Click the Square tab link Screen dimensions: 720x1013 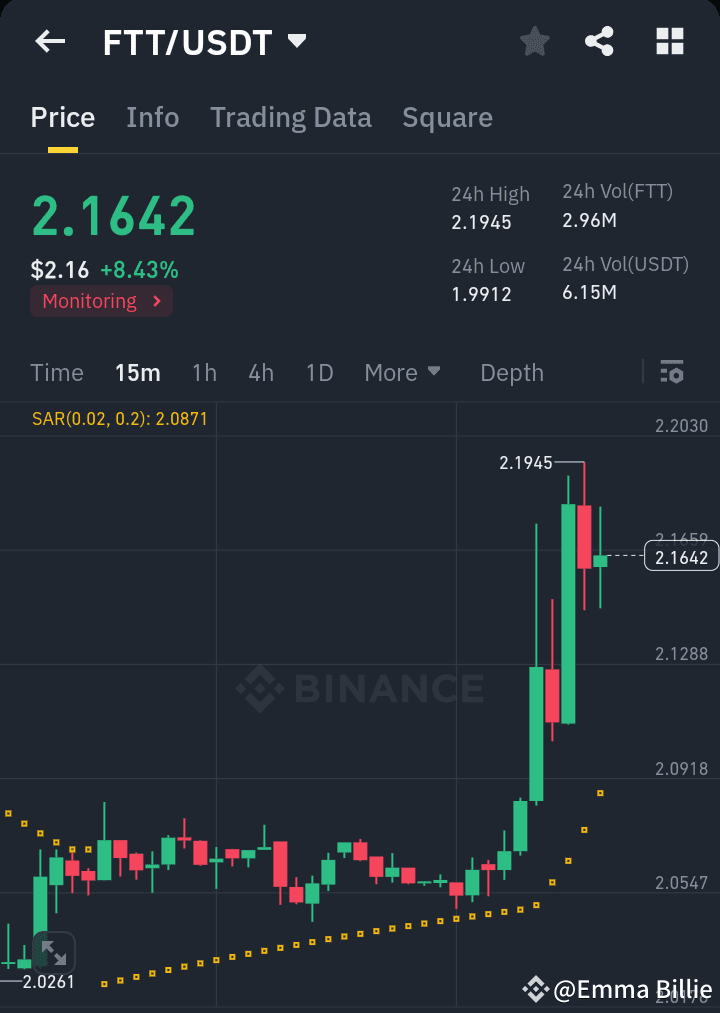click(447, 117)
